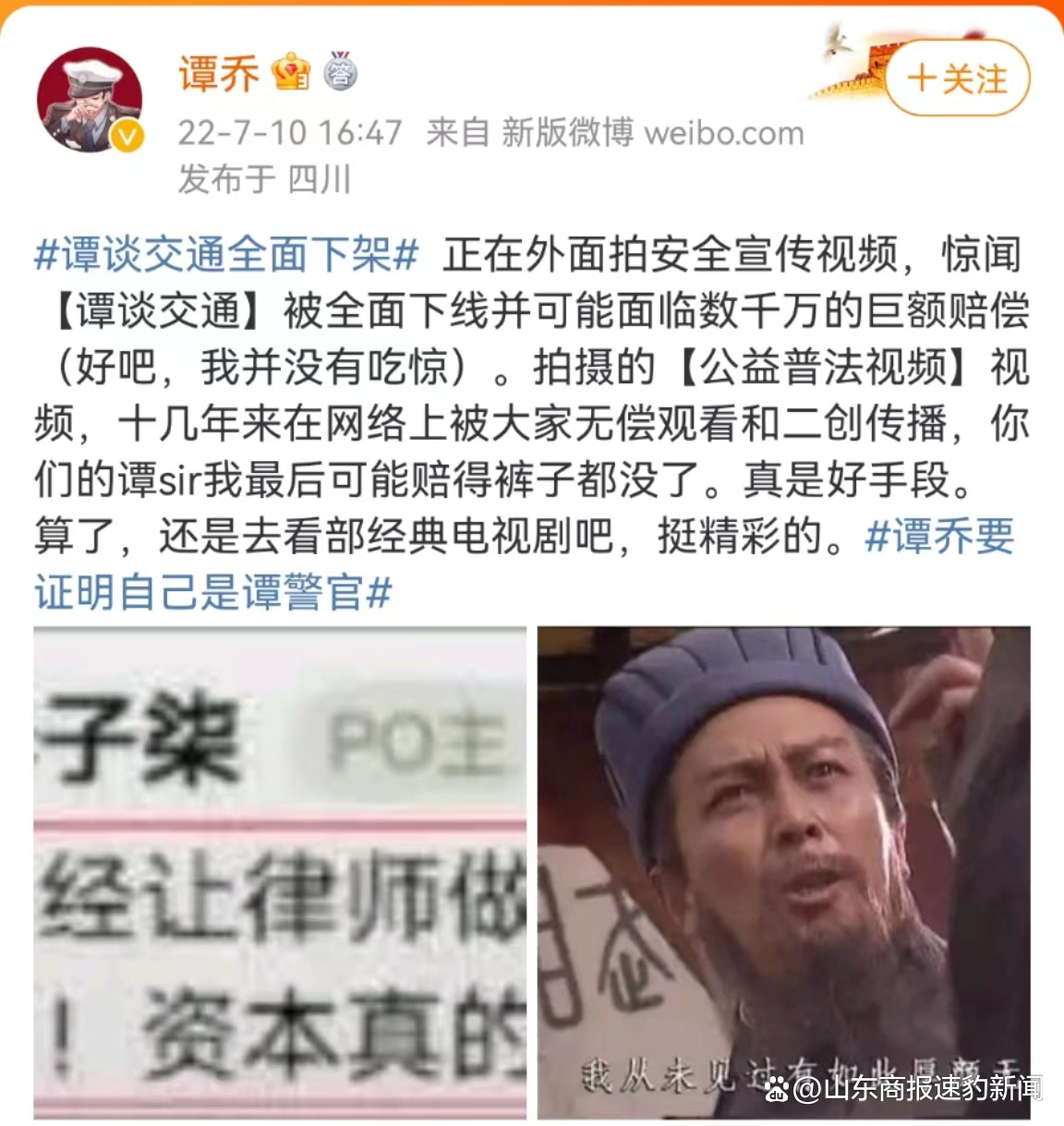Follow 谭乔 with the 关注 button
1064x1126 pixels.
[x=957, y=79]
